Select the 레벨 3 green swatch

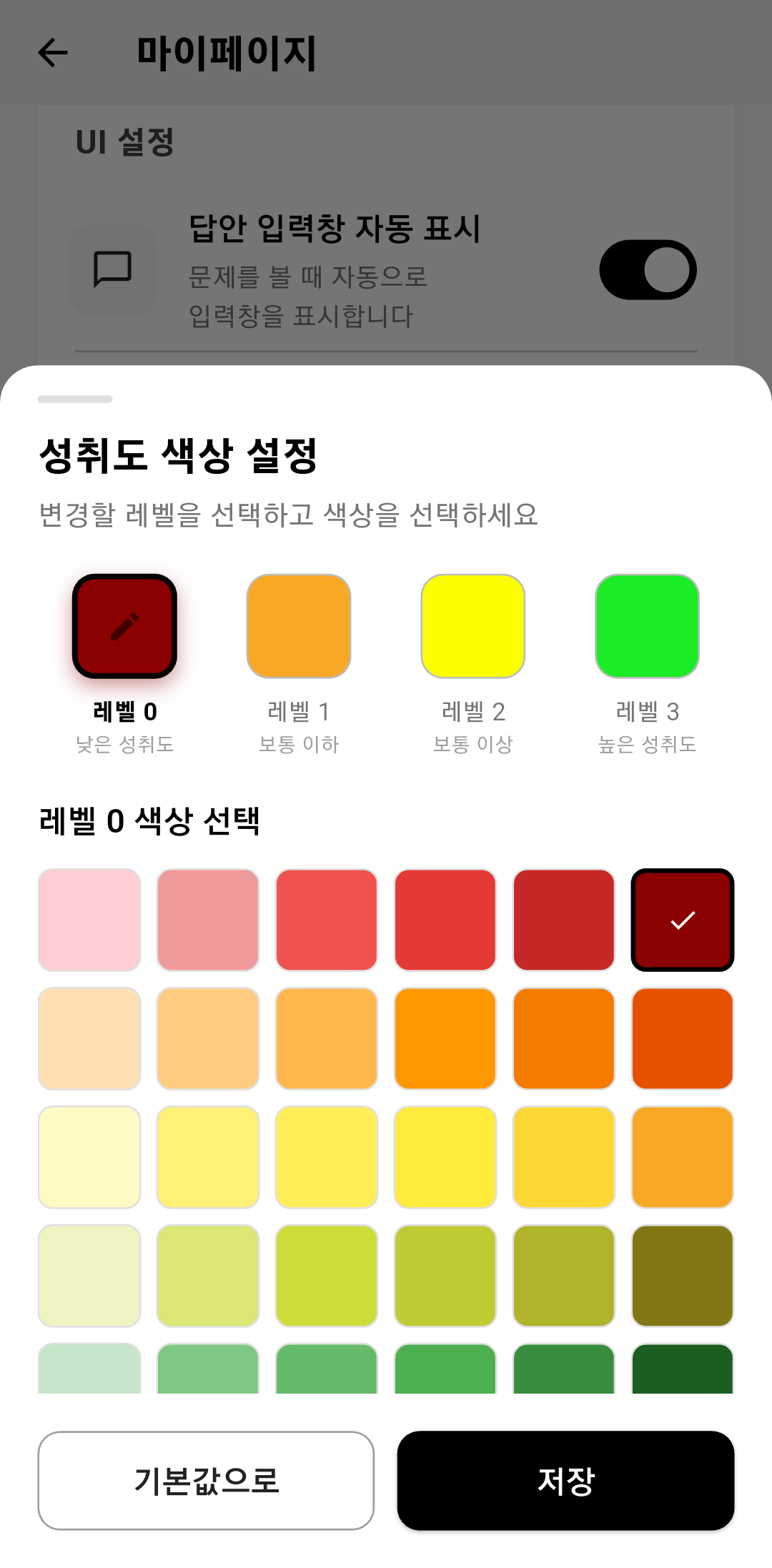pyautogui.click(x=645, y=625)
